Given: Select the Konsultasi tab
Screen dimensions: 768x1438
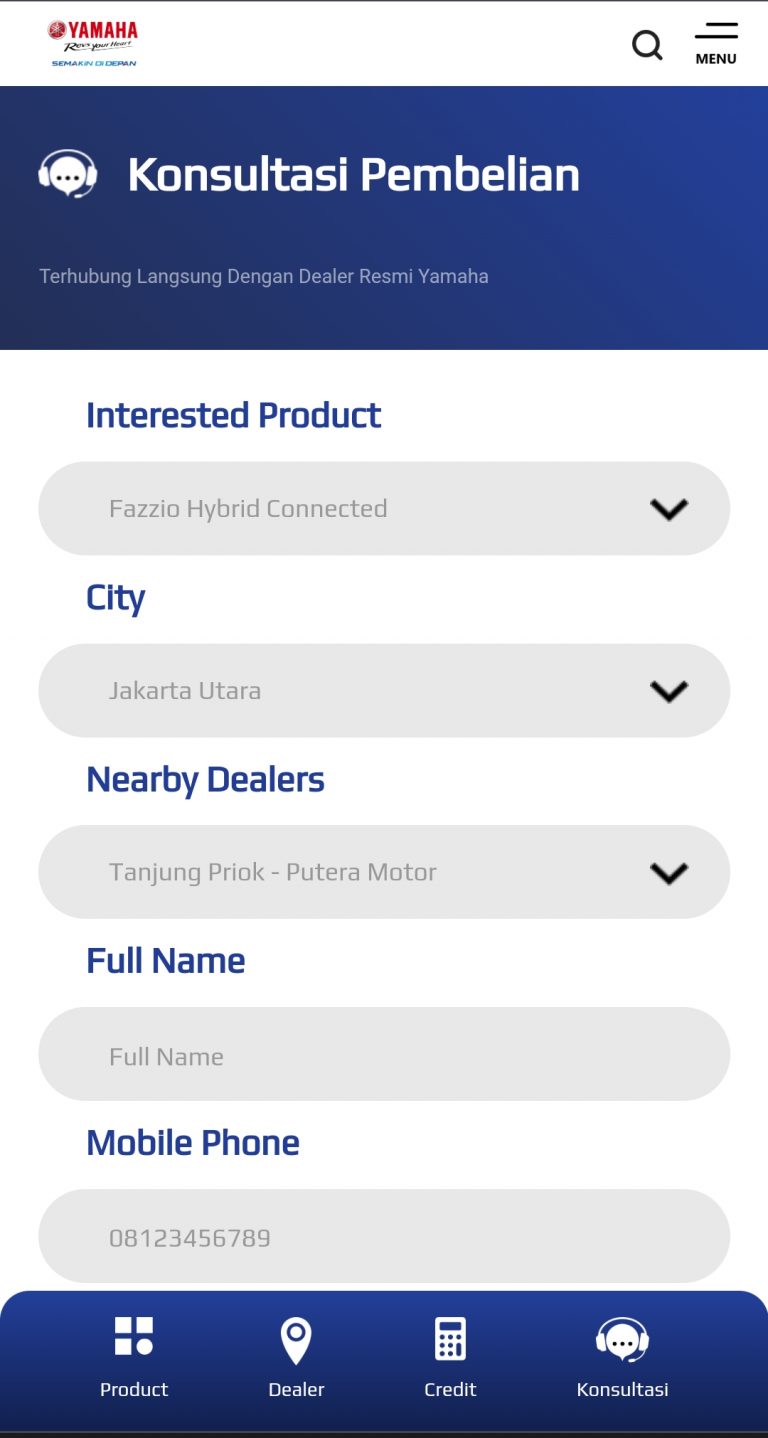Looking at the screenshot, I should point(622,1357).
